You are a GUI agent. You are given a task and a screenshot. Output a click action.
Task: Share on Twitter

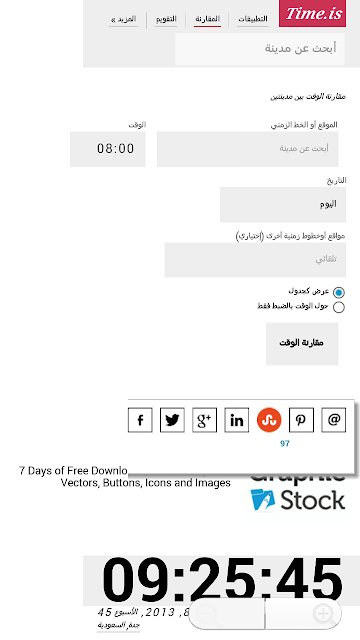[172, 420]
